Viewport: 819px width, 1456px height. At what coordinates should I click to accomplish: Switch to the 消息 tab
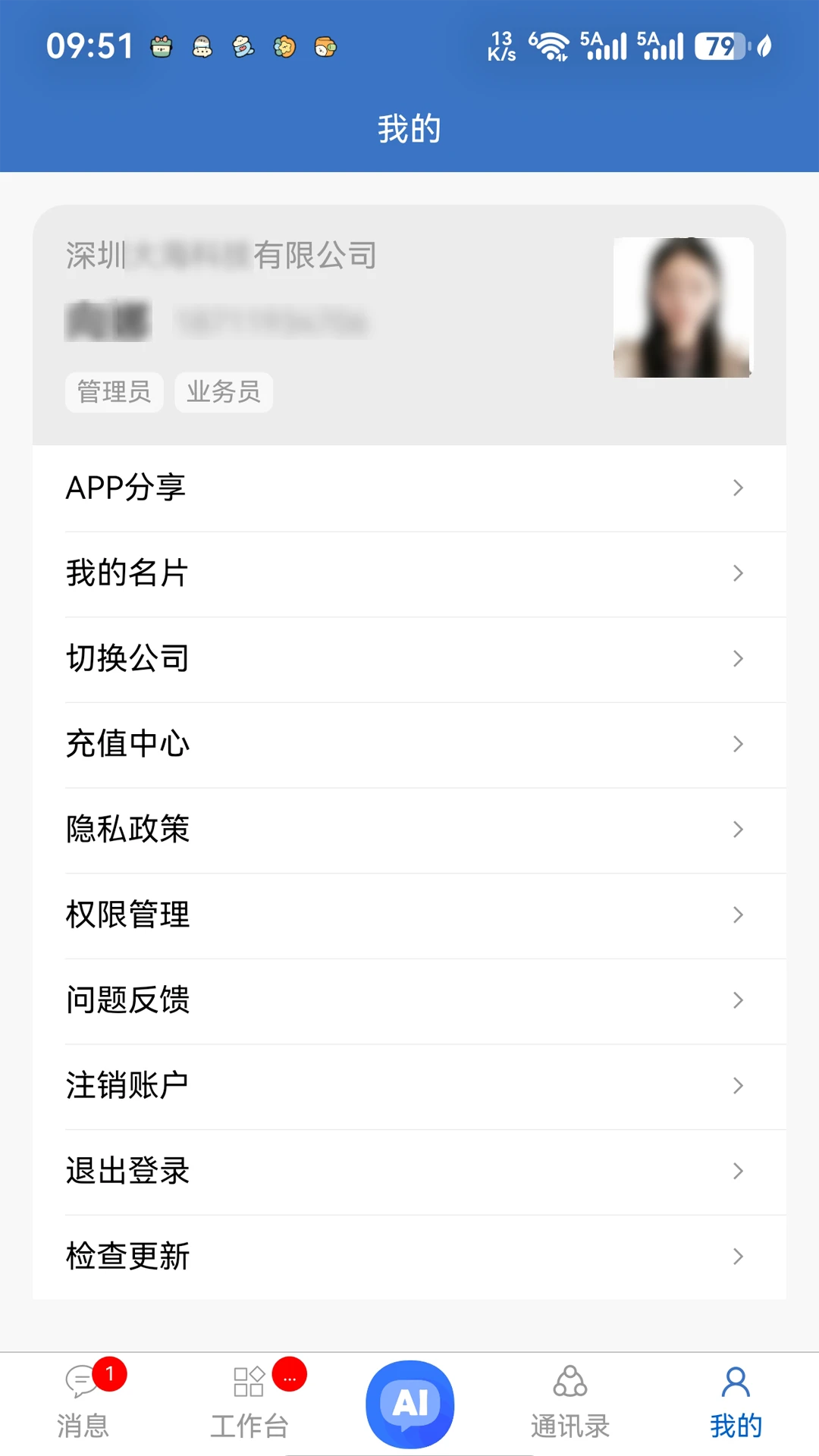83,1403
